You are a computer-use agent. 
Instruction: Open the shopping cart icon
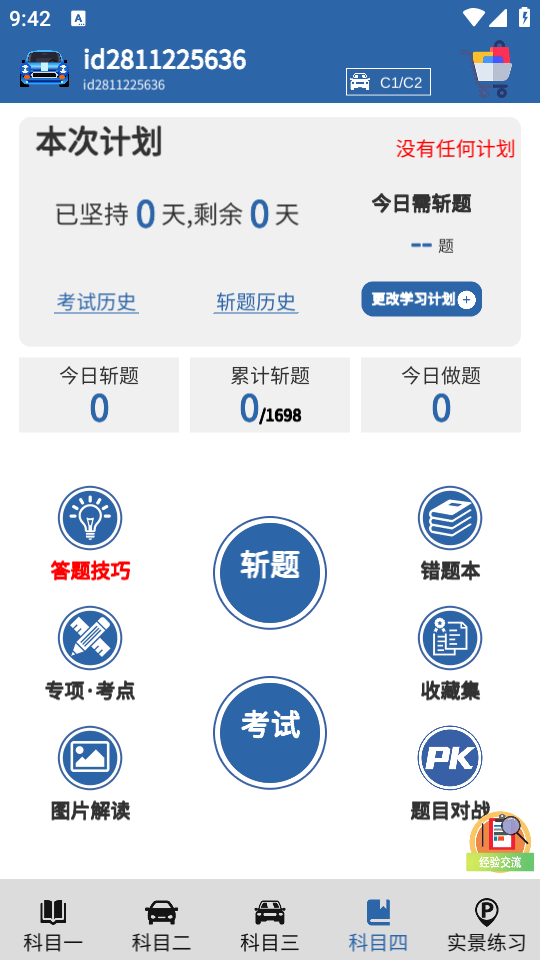click(487, 69)
